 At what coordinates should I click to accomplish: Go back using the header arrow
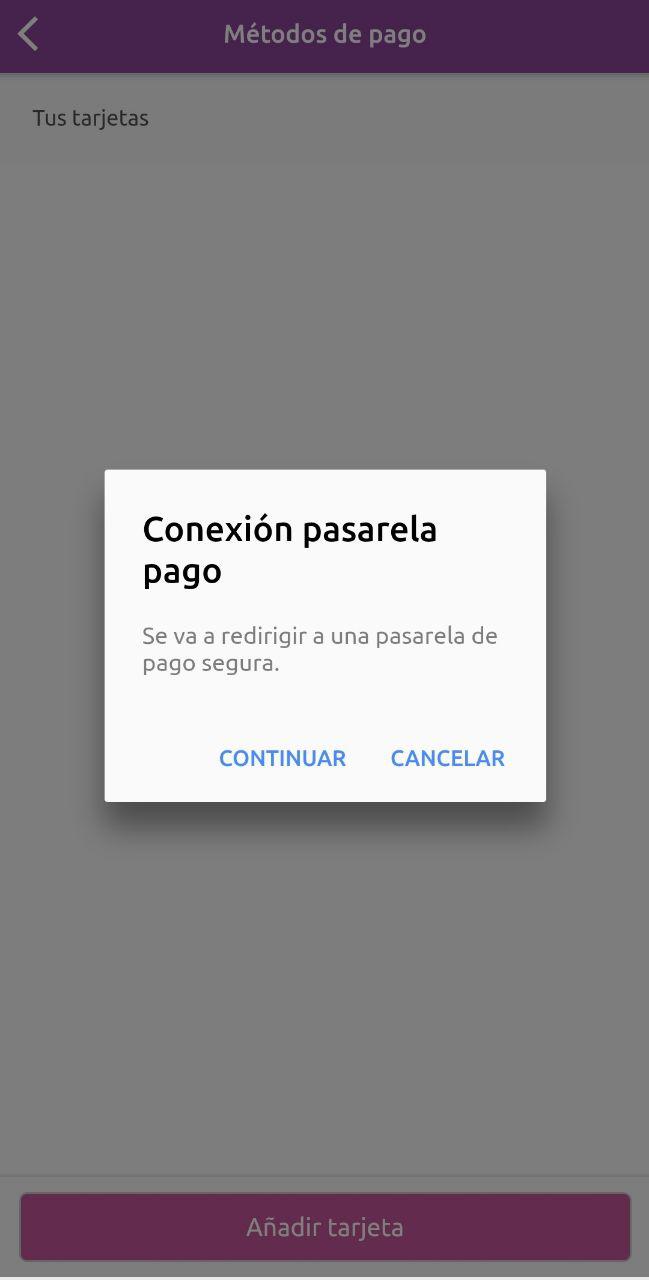point(29,34)
